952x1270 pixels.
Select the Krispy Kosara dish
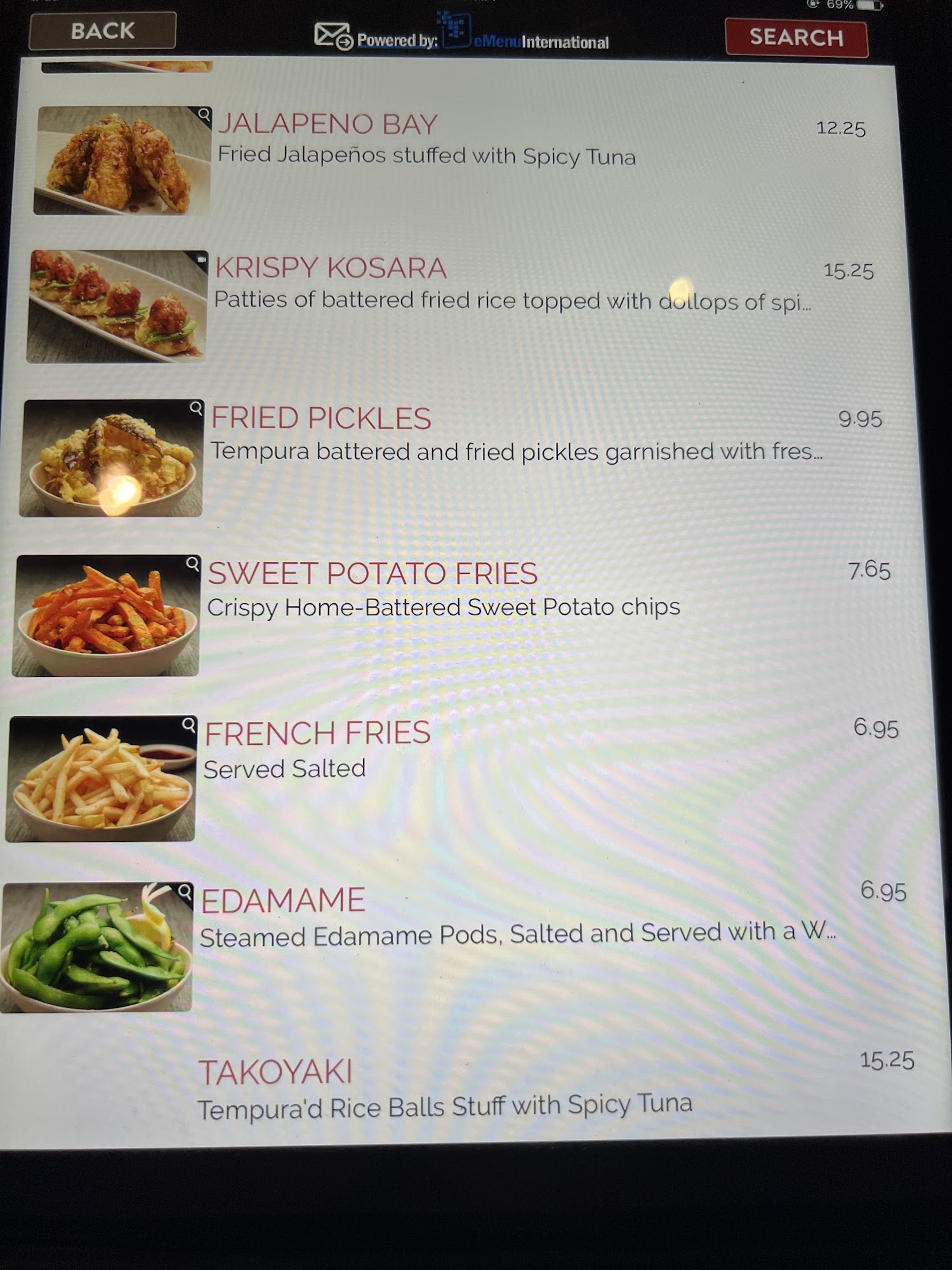[331, 268]
